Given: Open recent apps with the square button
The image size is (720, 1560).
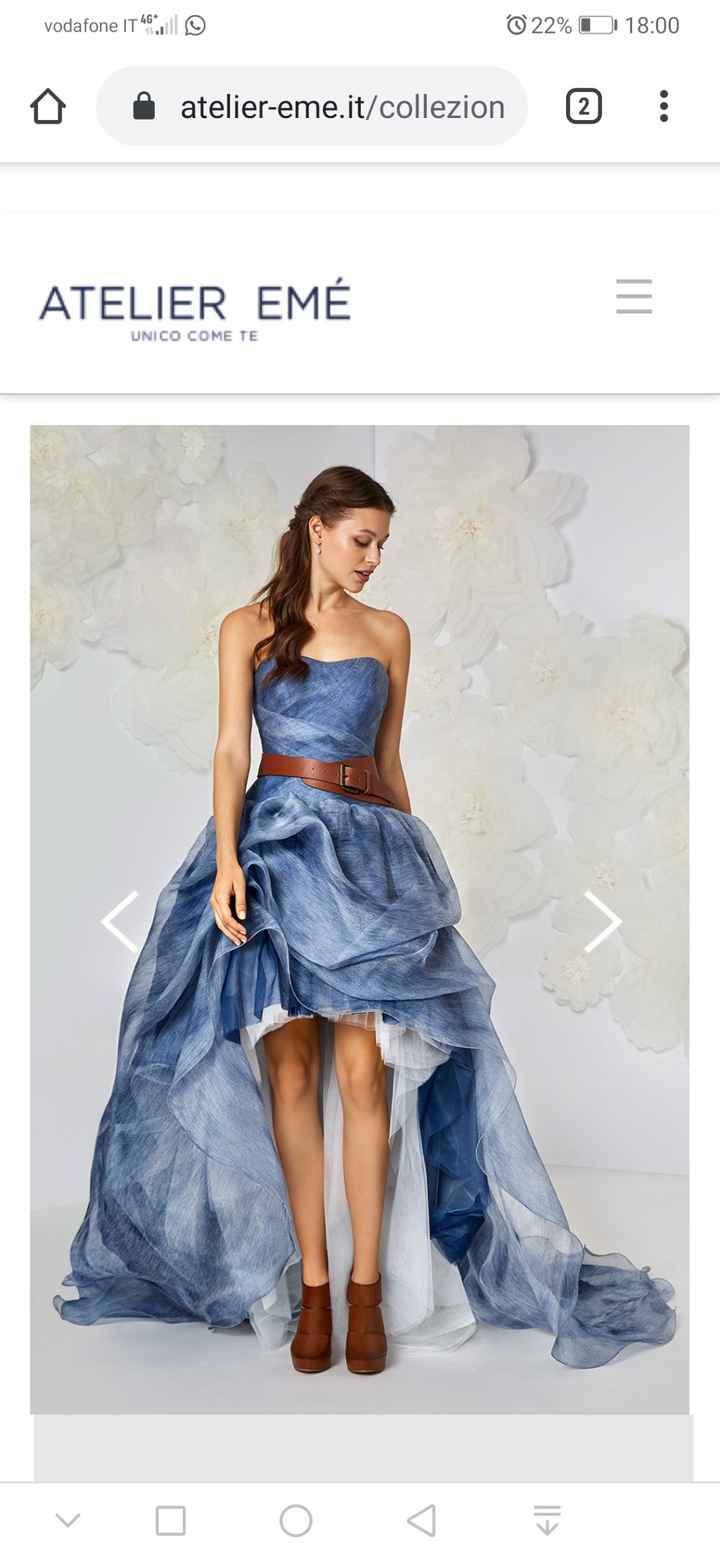Looking at the screenshot, I should coord(171,1521).
